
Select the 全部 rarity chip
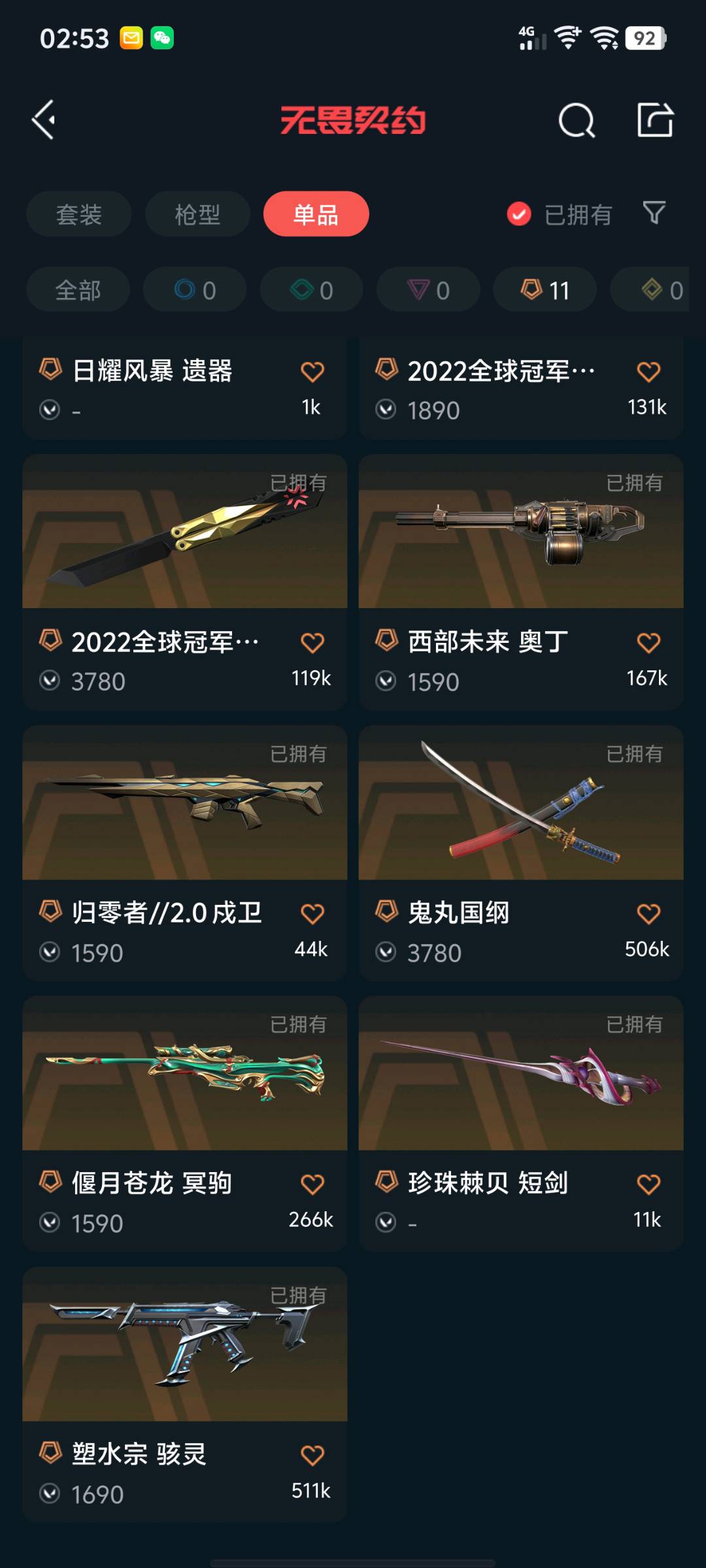[78, 289]
